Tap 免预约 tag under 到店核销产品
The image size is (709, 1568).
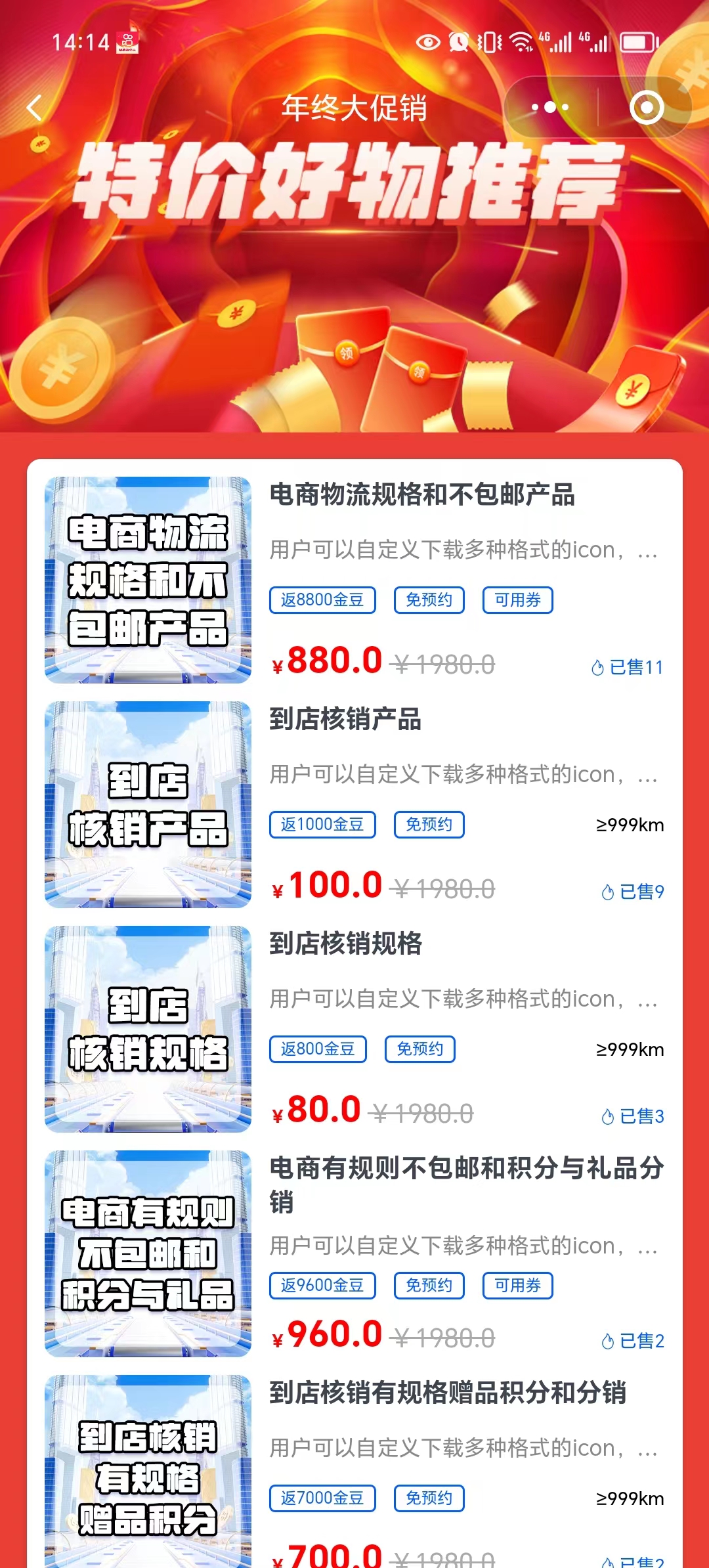[429, 825]
